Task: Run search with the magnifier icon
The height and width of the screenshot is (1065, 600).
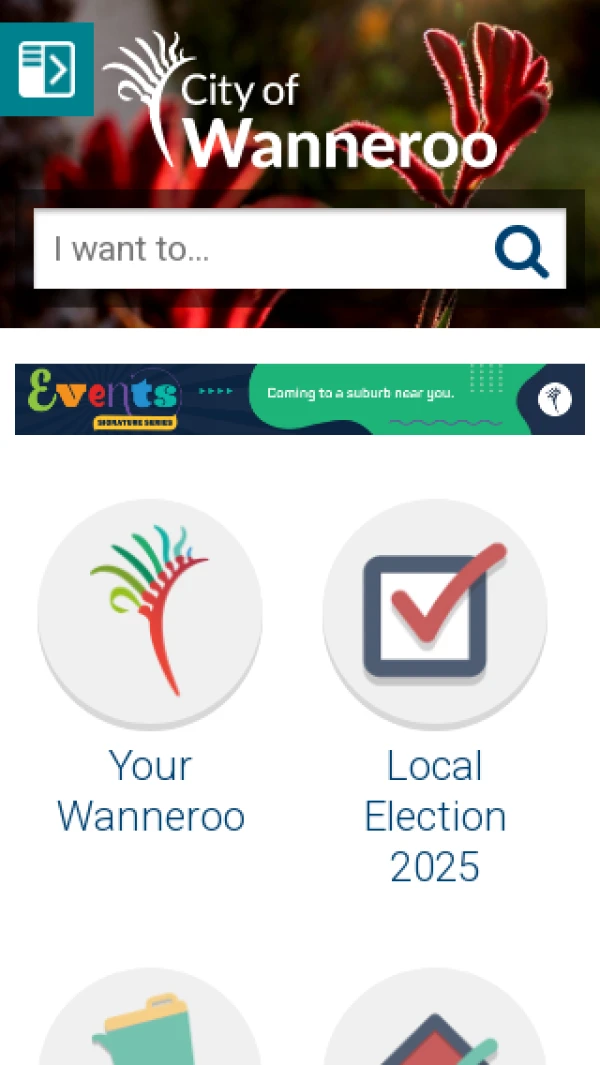Action: (521, 250)
